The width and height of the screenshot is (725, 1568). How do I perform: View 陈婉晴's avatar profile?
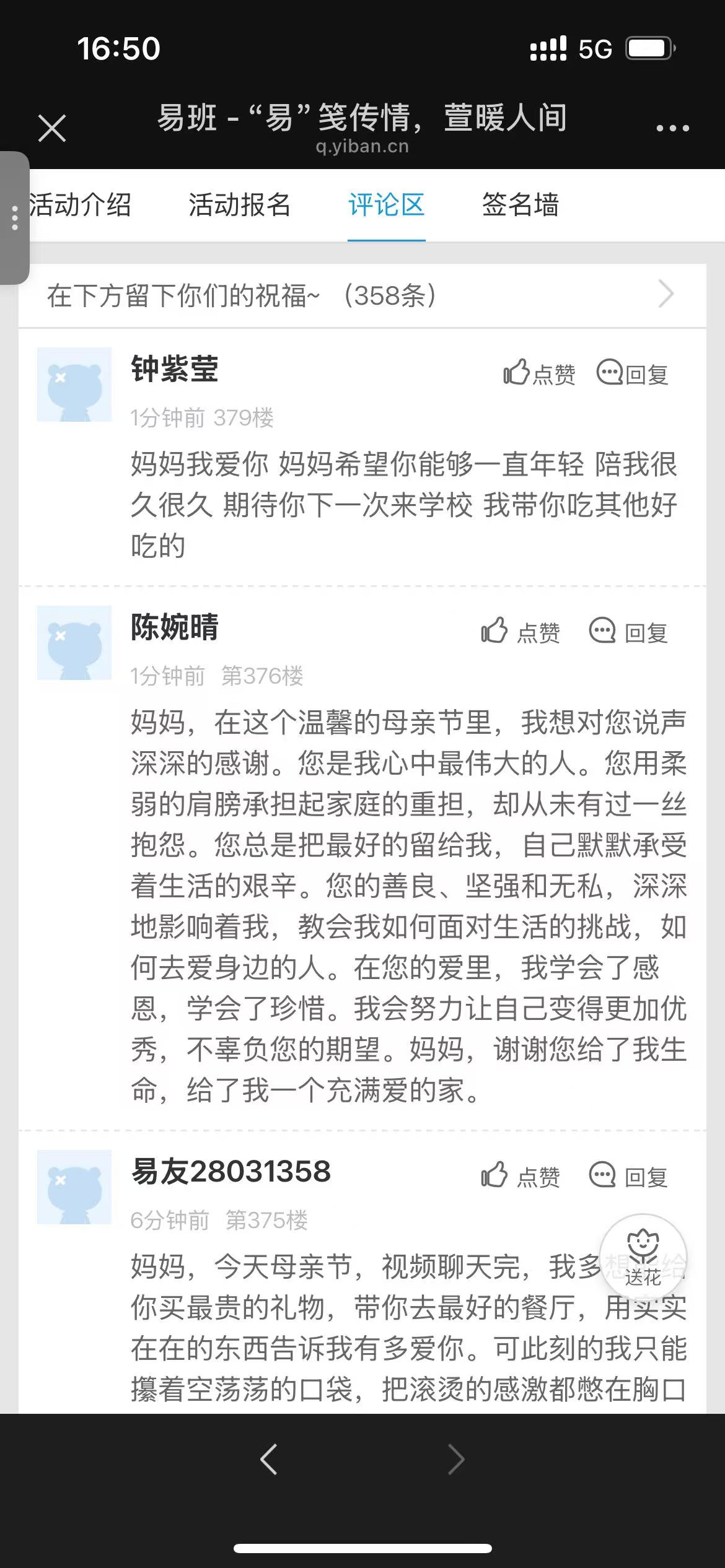pyautogui.click(x=74, y=643)
